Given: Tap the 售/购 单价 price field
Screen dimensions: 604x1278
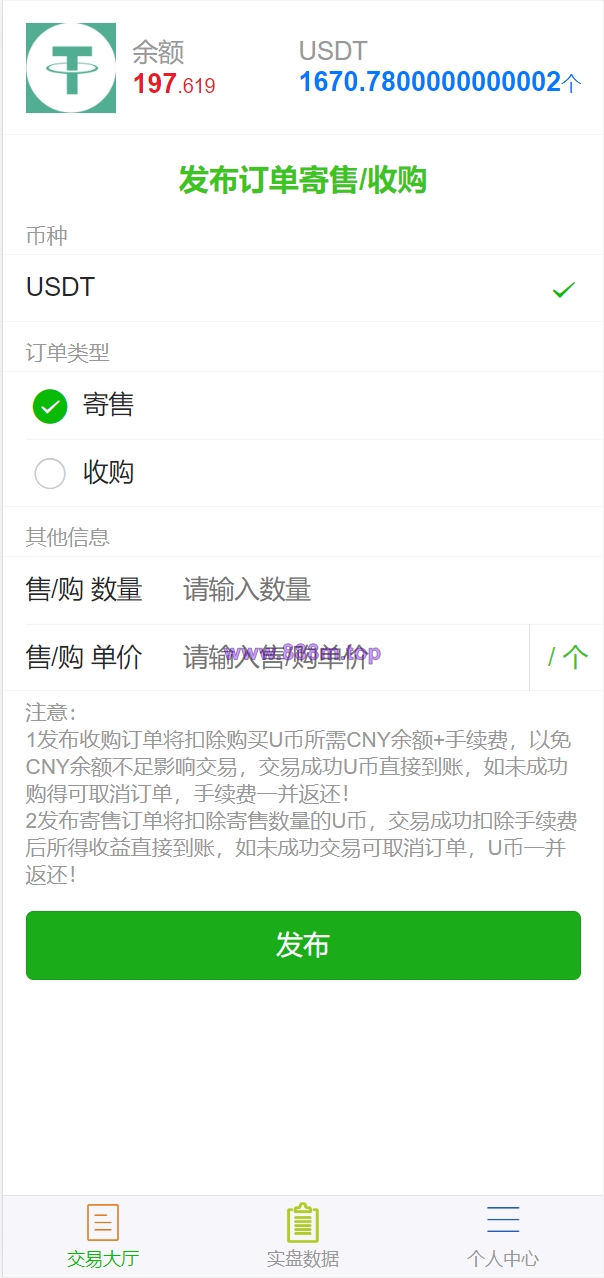Looking at the screenshot, I should pyautogui.click(x=350, y=657).
